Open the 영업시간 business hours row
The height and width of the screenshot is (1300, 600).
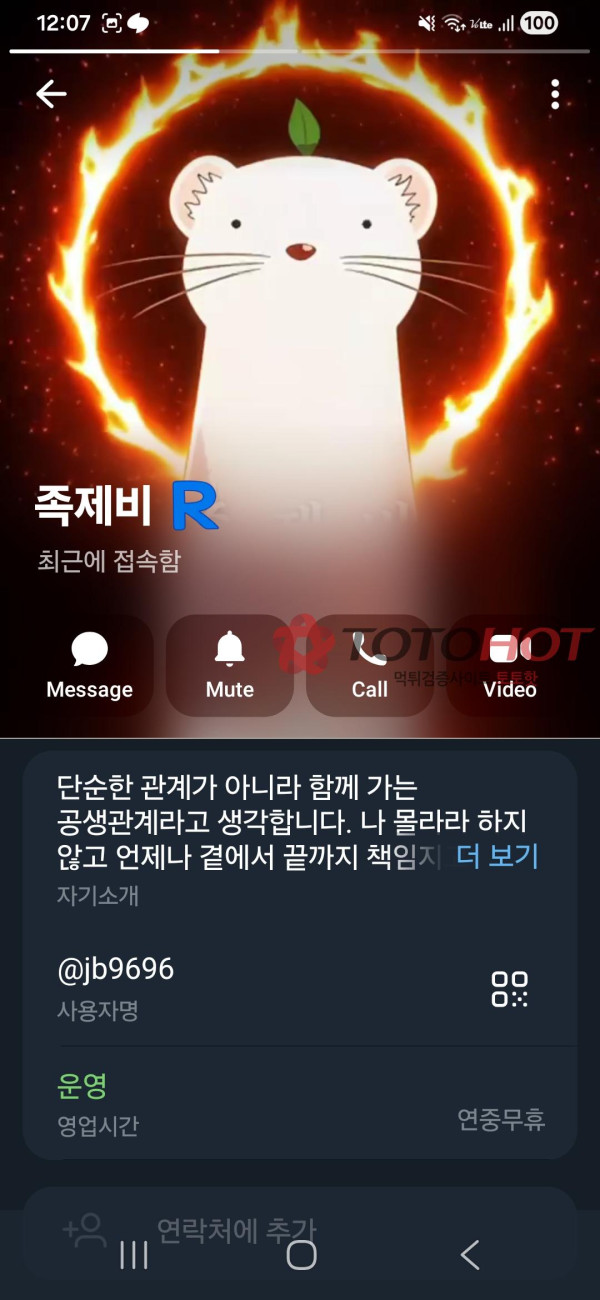300,1102
